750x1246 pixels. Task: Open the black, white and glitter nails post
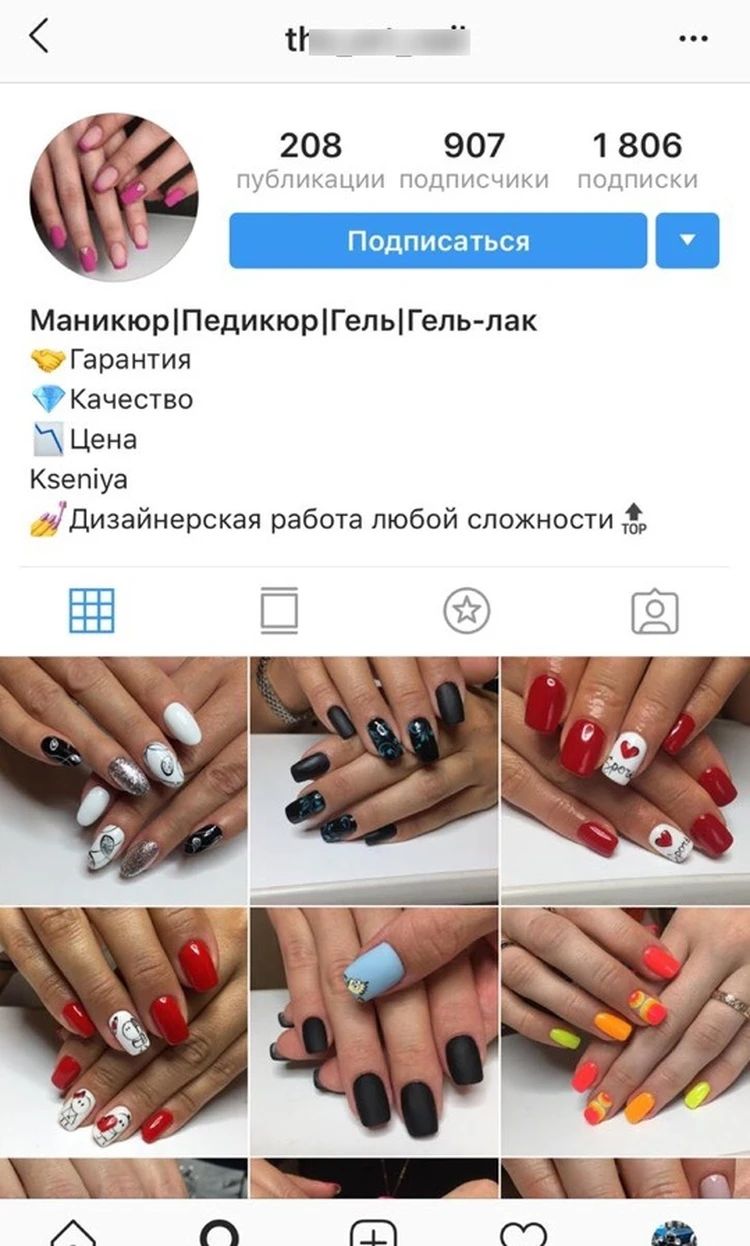click(123, 779)
